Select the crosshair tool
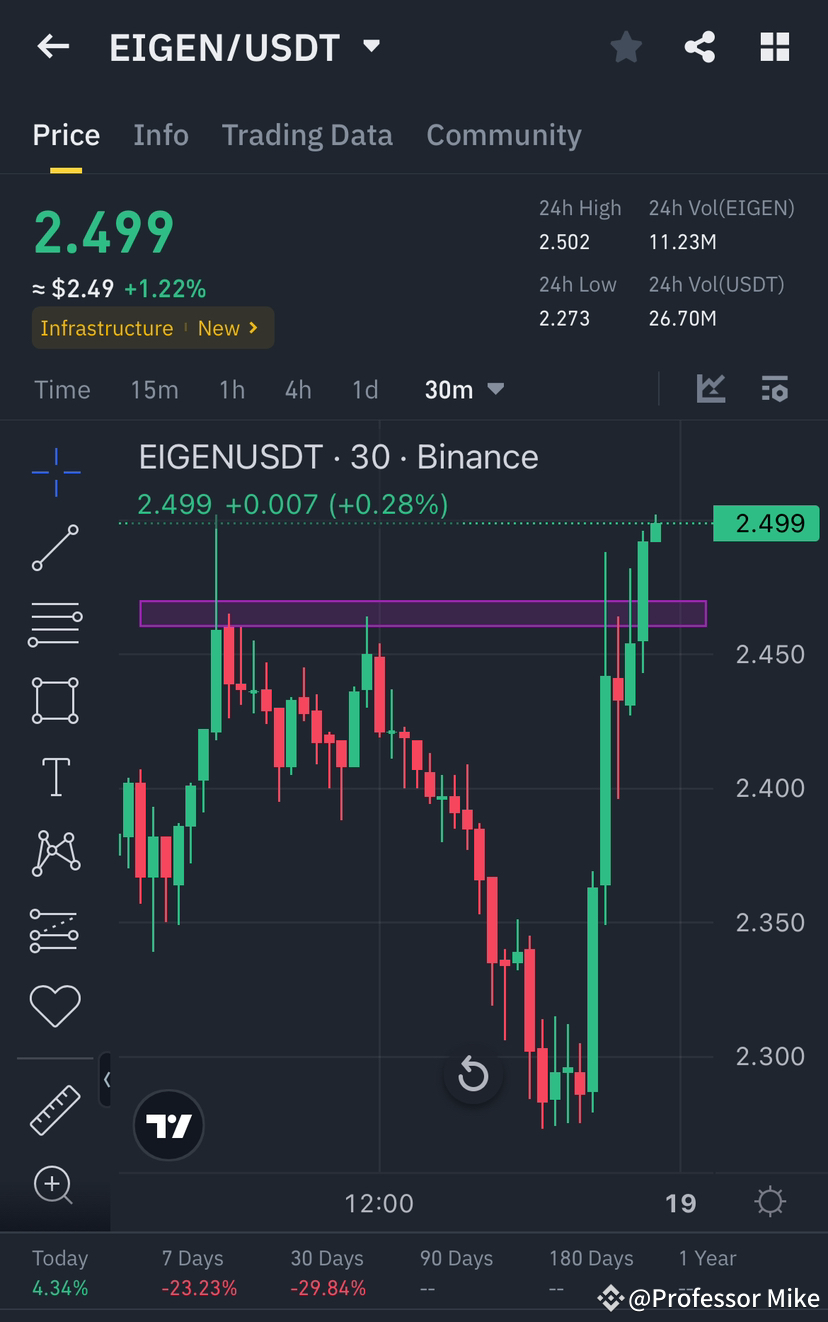Screen dimensions: 828x1322 (x=55, y=472)
